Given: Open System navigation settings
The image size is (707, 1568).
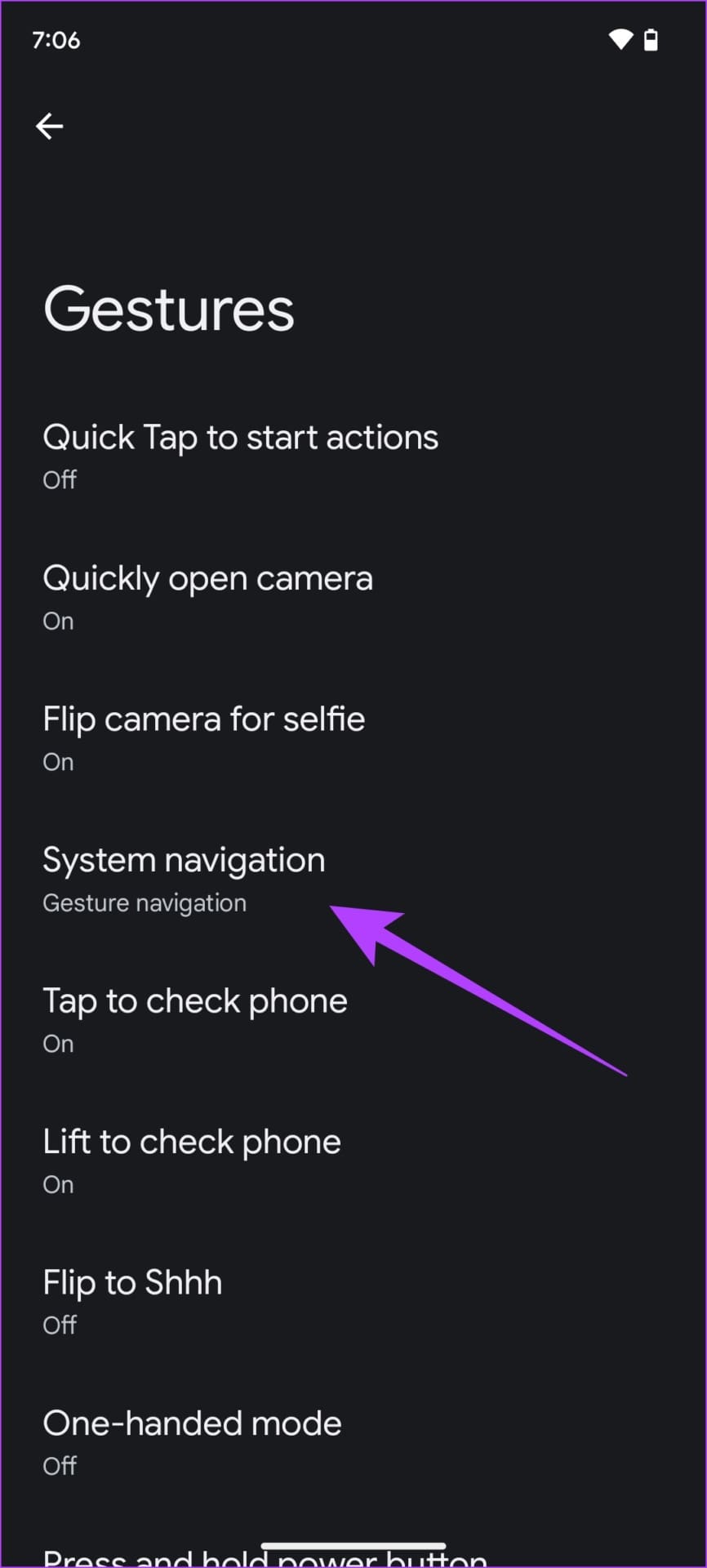Looking at the screenshot, I should 184,878.
